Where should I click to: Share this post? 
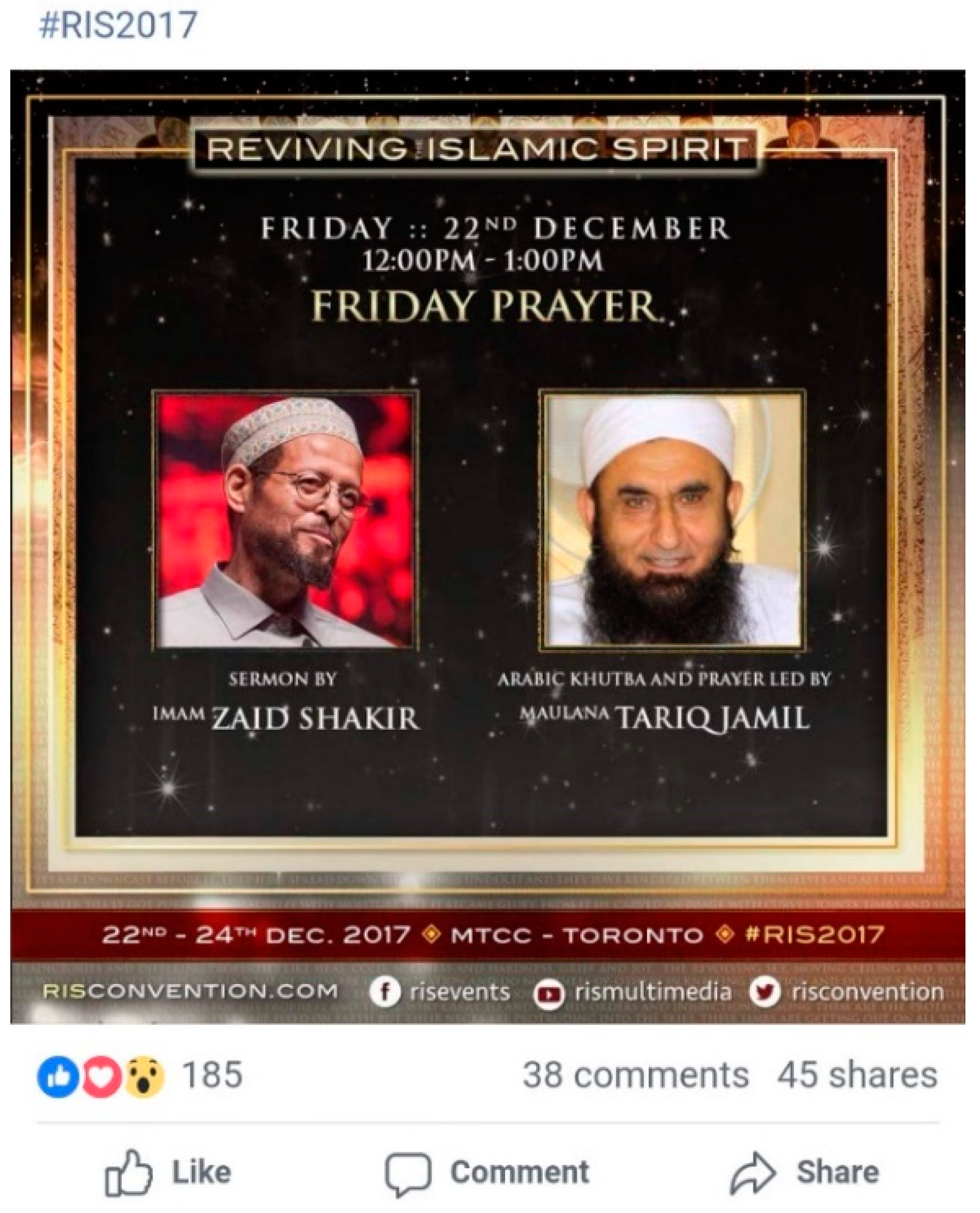[806, 1172]
